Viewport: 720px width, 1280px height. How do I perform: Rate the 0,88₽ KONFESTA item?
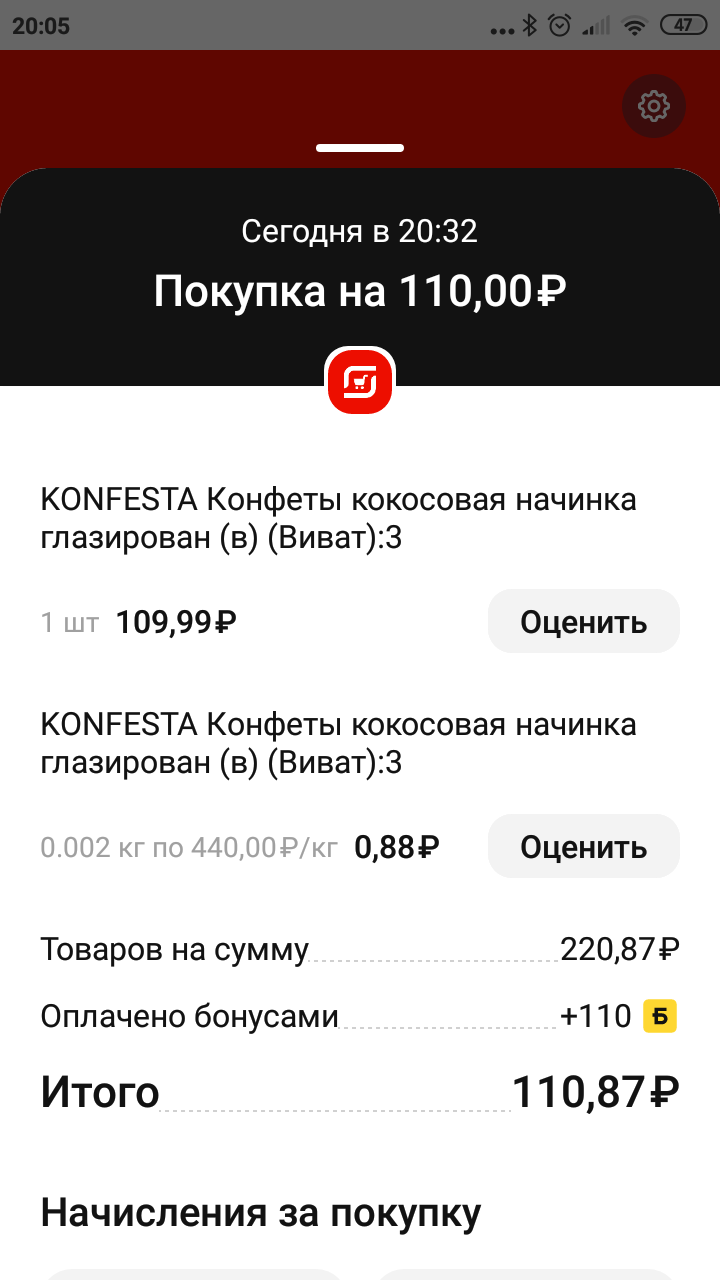[x=584, y=847]
